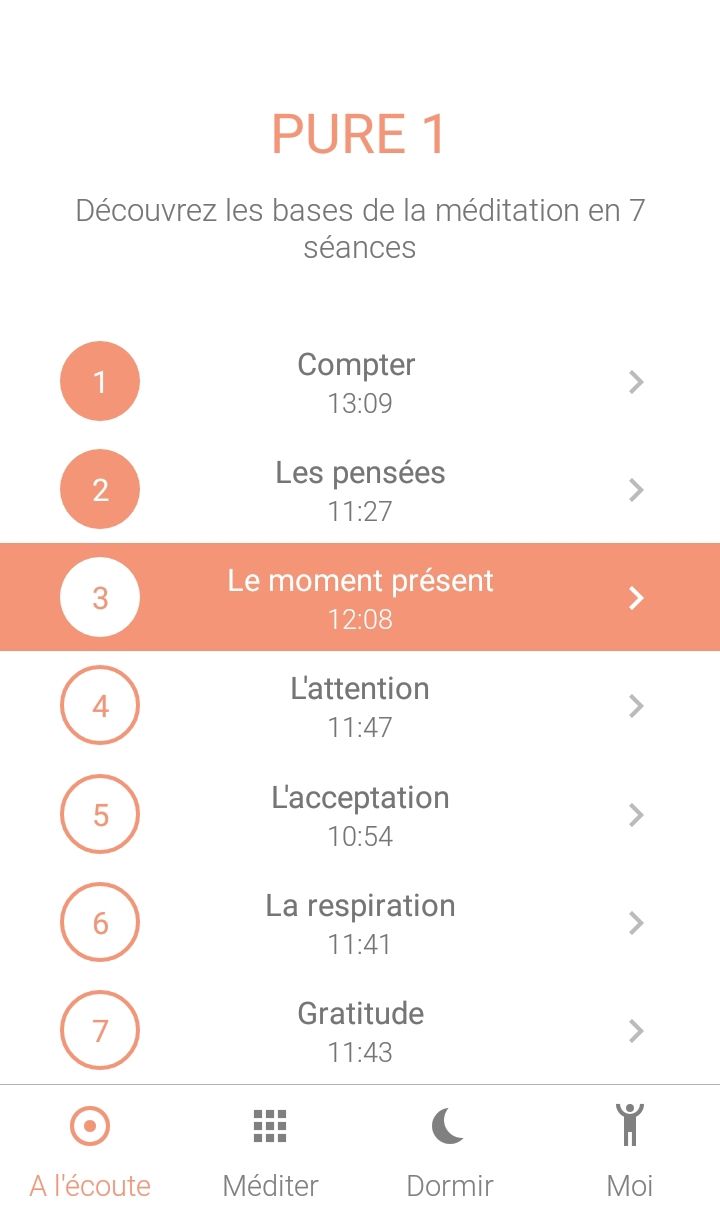Open the L'attention session
Image resolution: width=720 pixels, height=1224 pixels.
360,705
